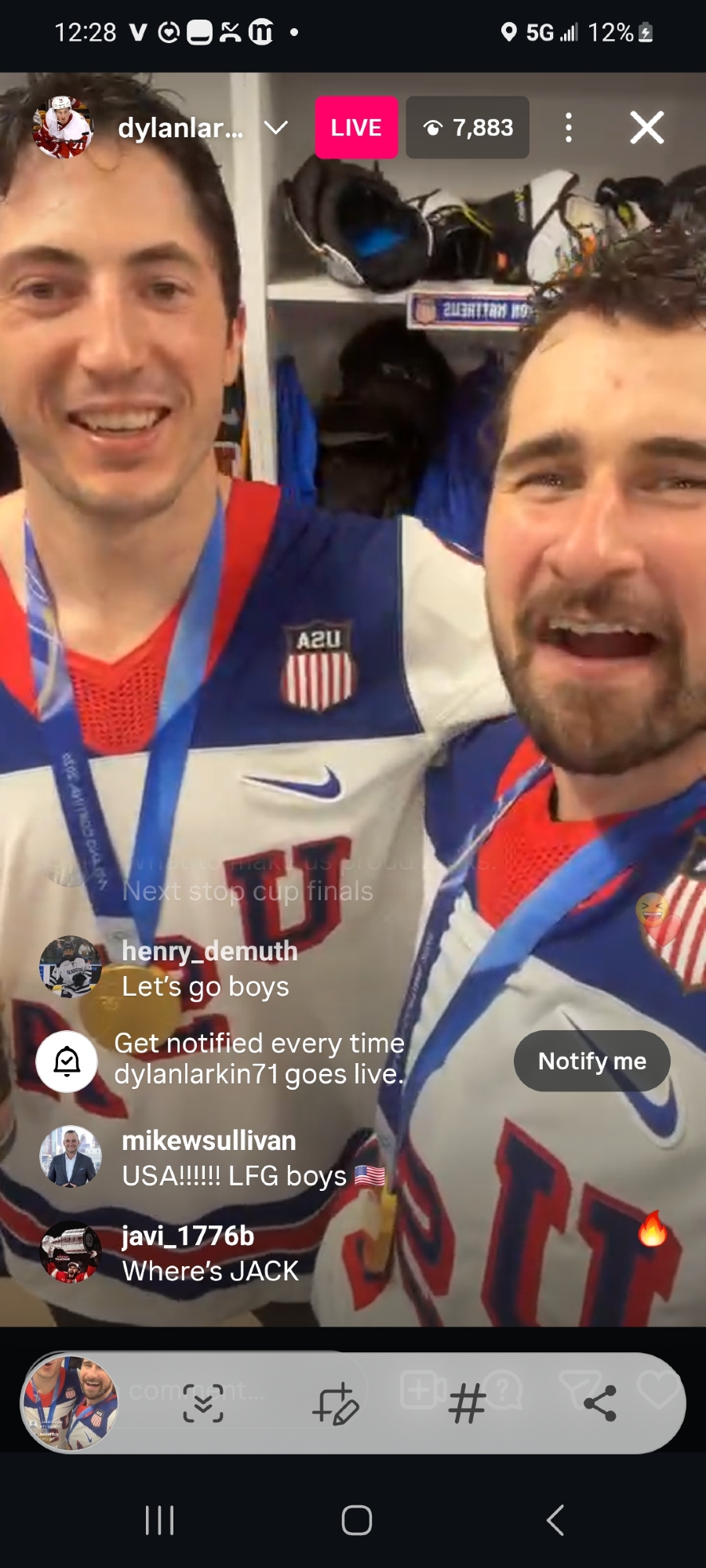Screen dimensions: 706x1568
Task: Close the live video
Action: click(647, 128)
